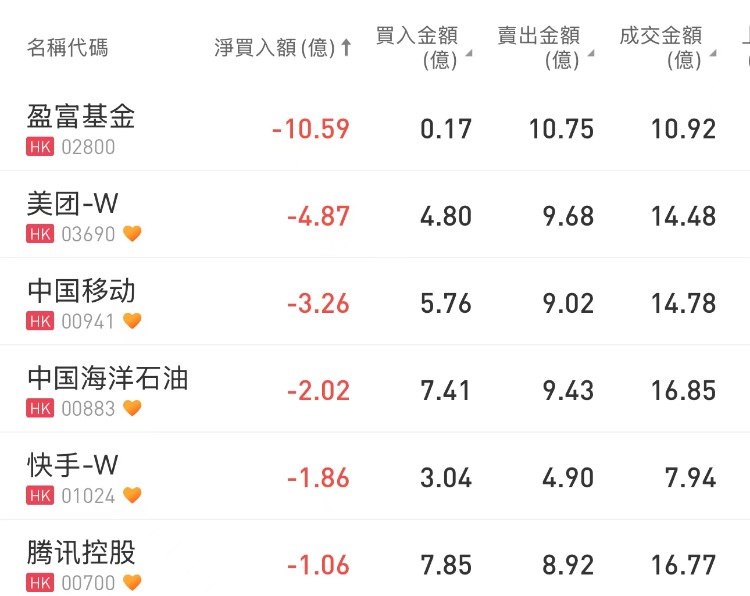This screenshot has width=750, height=596.
Task: Sort by 賣出金額 column header
Action: pos(540,47)
